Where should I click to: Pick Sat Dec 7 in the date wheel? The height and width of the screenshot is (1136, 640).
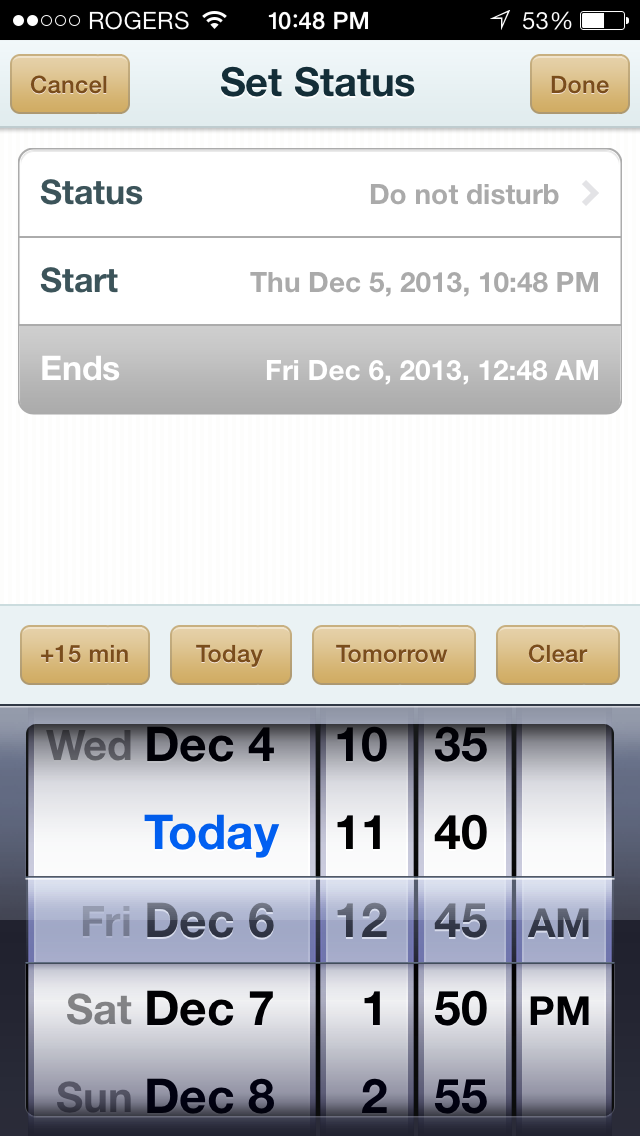[171, 1009]
